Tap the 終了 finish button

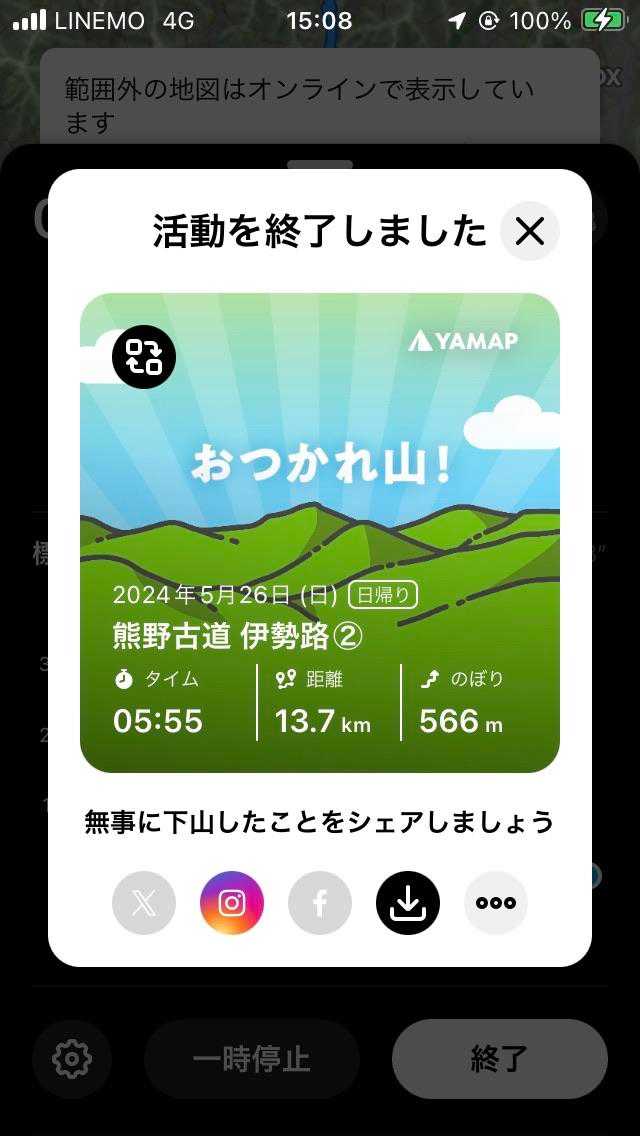pos(499,1059)
